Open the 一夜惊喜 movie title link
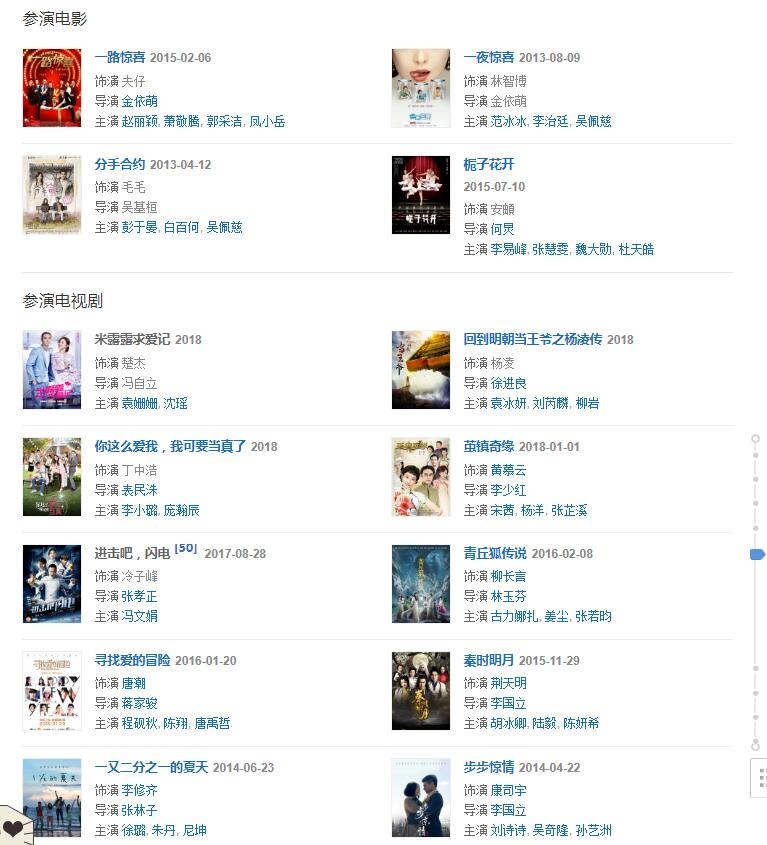Viewport: 767px width, 845px height. point(489,58)
